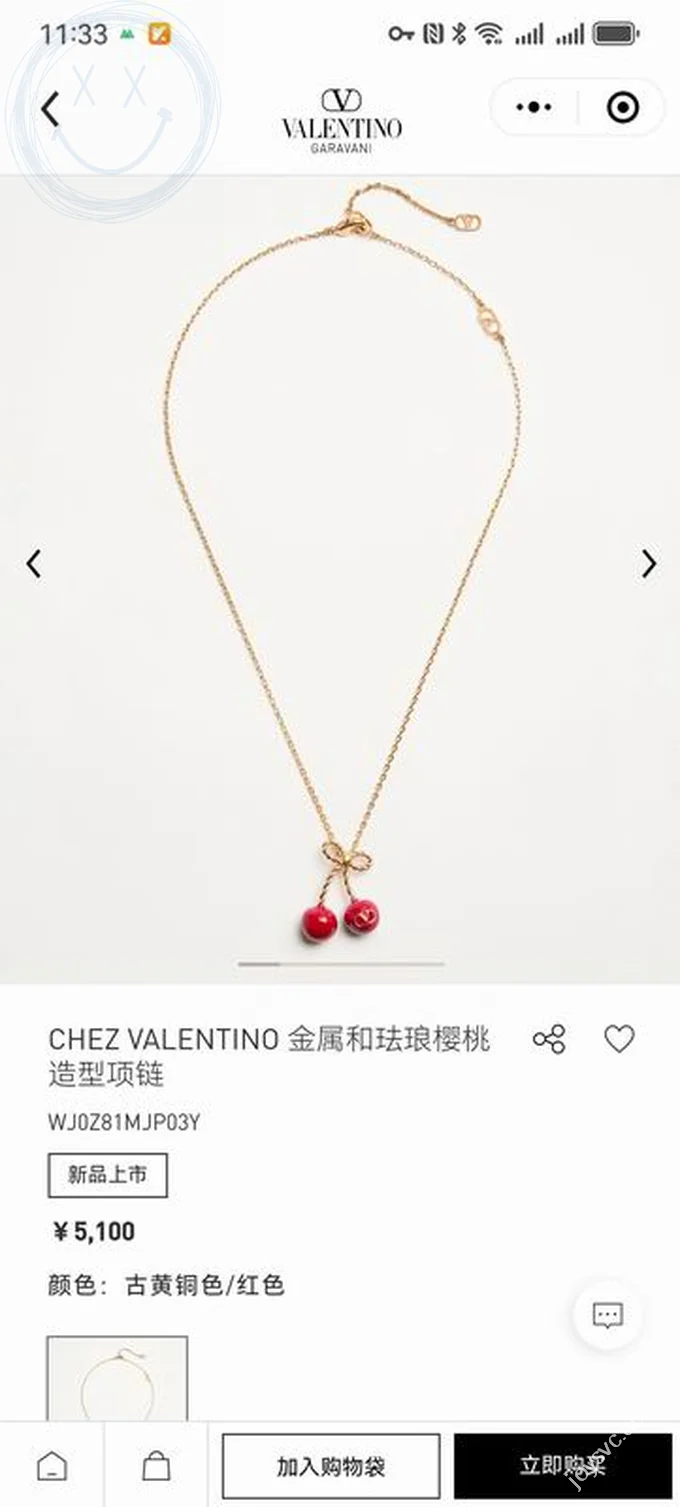Select the antique brass/red color thumbnail
Viewport: 680px width, 1507px height.
pyautogui.click(x=118, y=1378)
